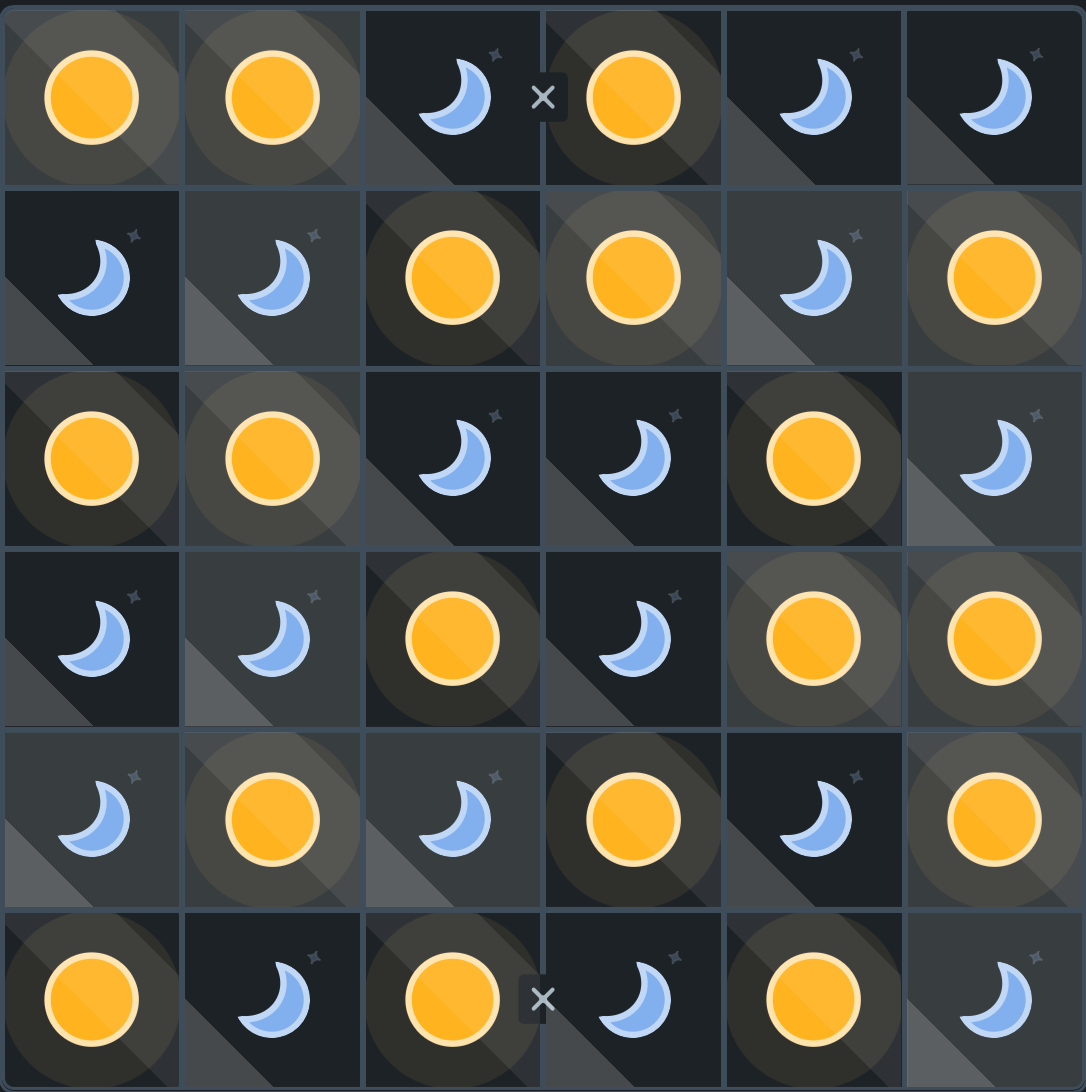Change the moon in row 4, column 2

pyautogui.click(x=272, y=639)
